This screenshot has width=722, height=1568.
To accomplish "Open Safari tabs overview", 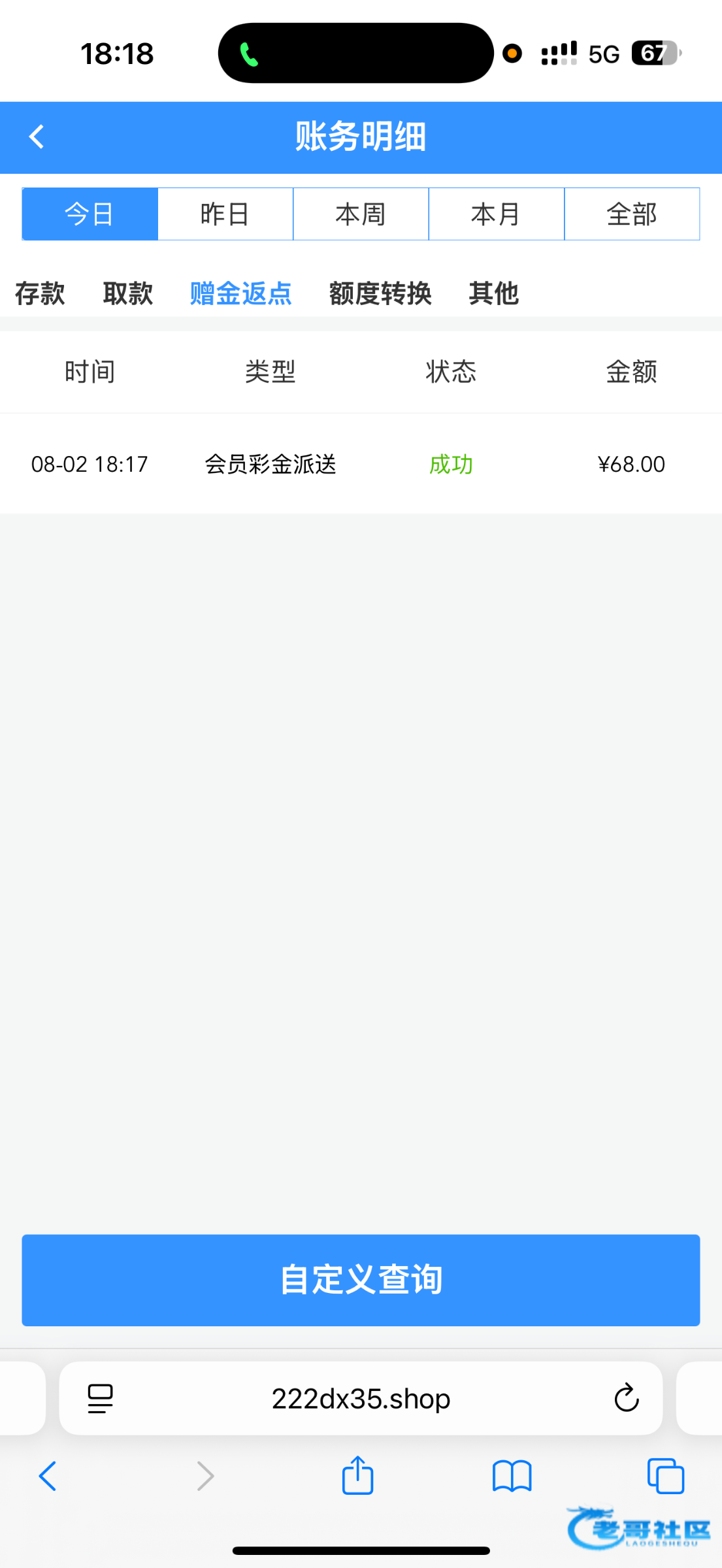I will [666, 1476].
